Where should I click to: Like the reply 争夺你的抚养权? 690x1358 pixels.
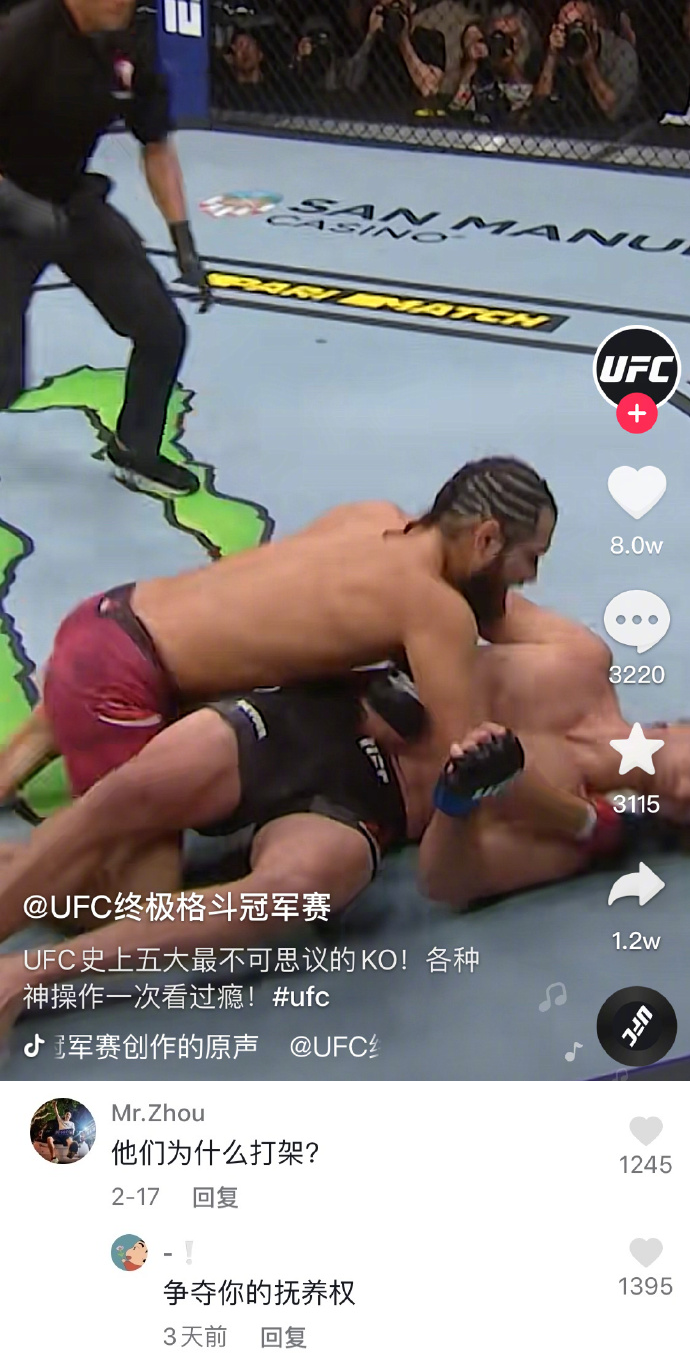coord(645,1253)
